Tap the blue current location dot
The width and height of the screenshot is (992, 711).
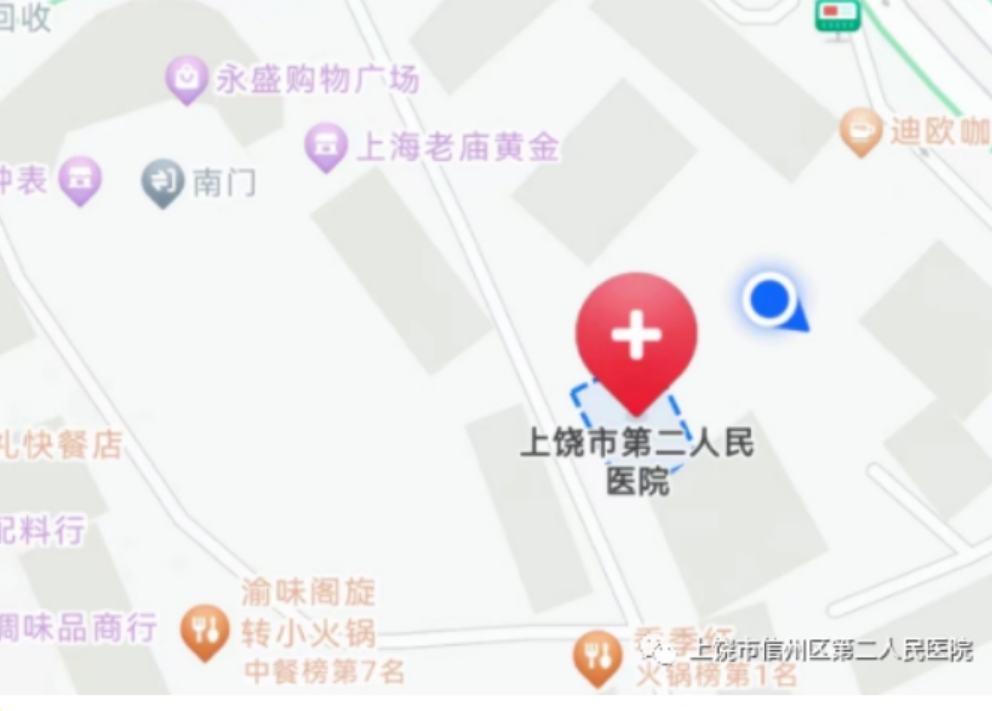coord(769,298)
